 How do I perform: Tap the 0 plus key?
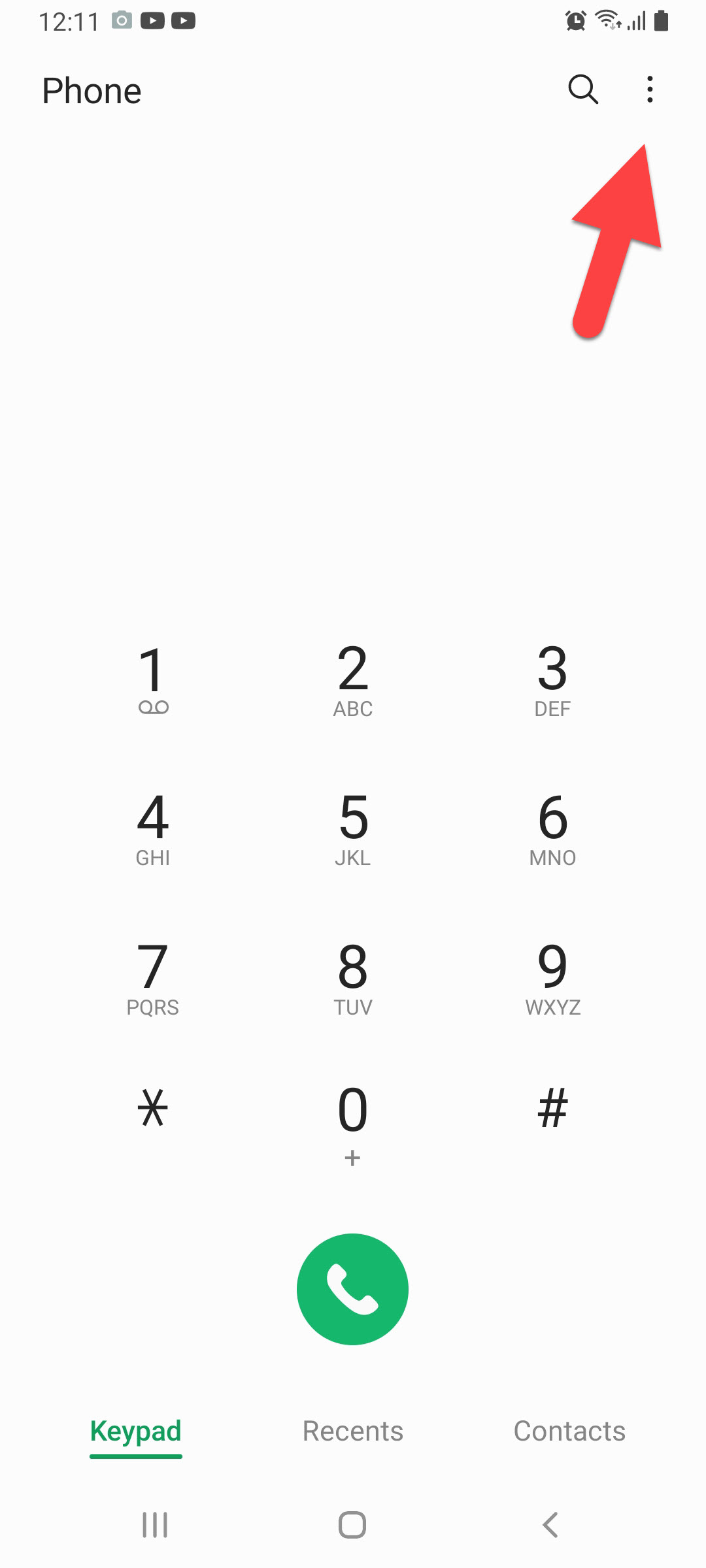tap(353, 1122)
